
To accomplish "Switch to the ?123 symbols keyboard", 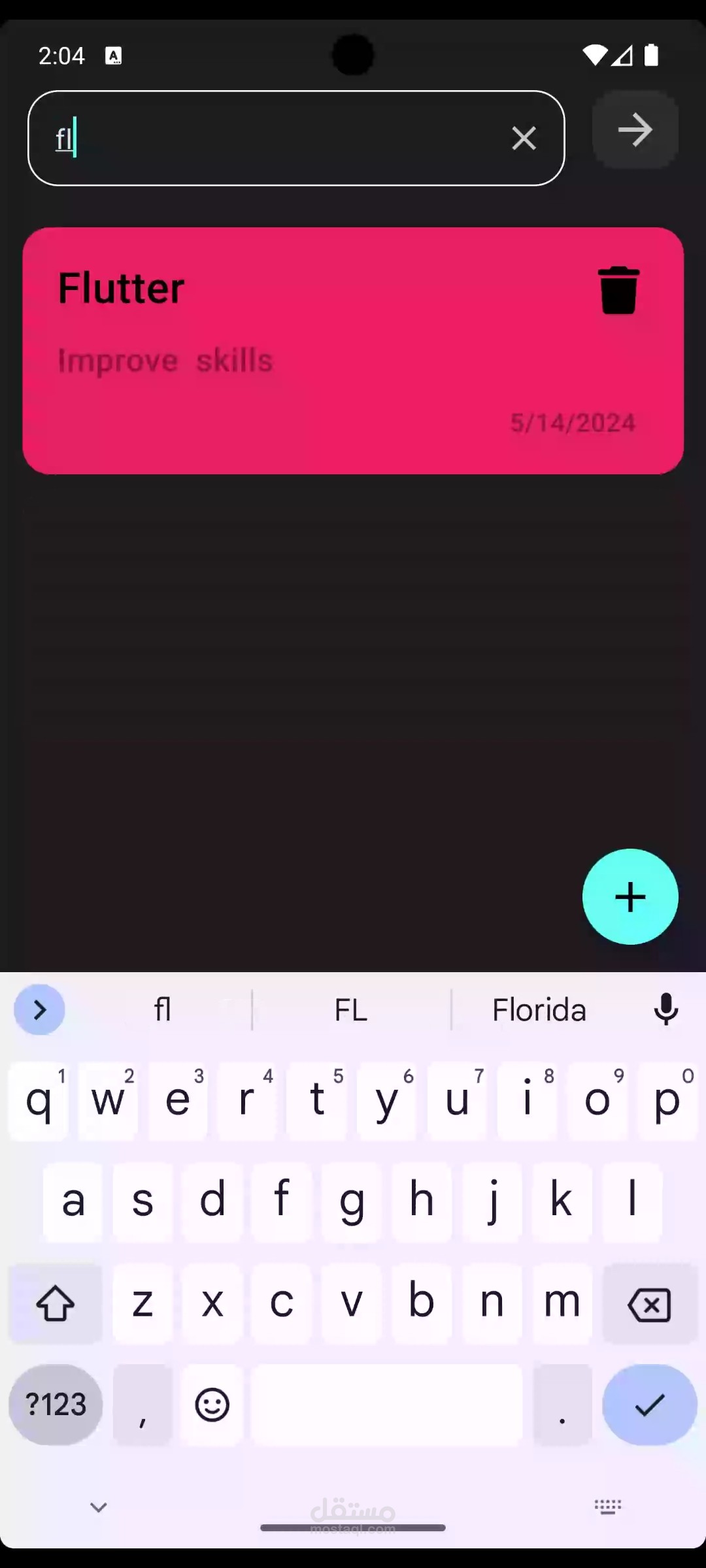I will point(56,1405).
